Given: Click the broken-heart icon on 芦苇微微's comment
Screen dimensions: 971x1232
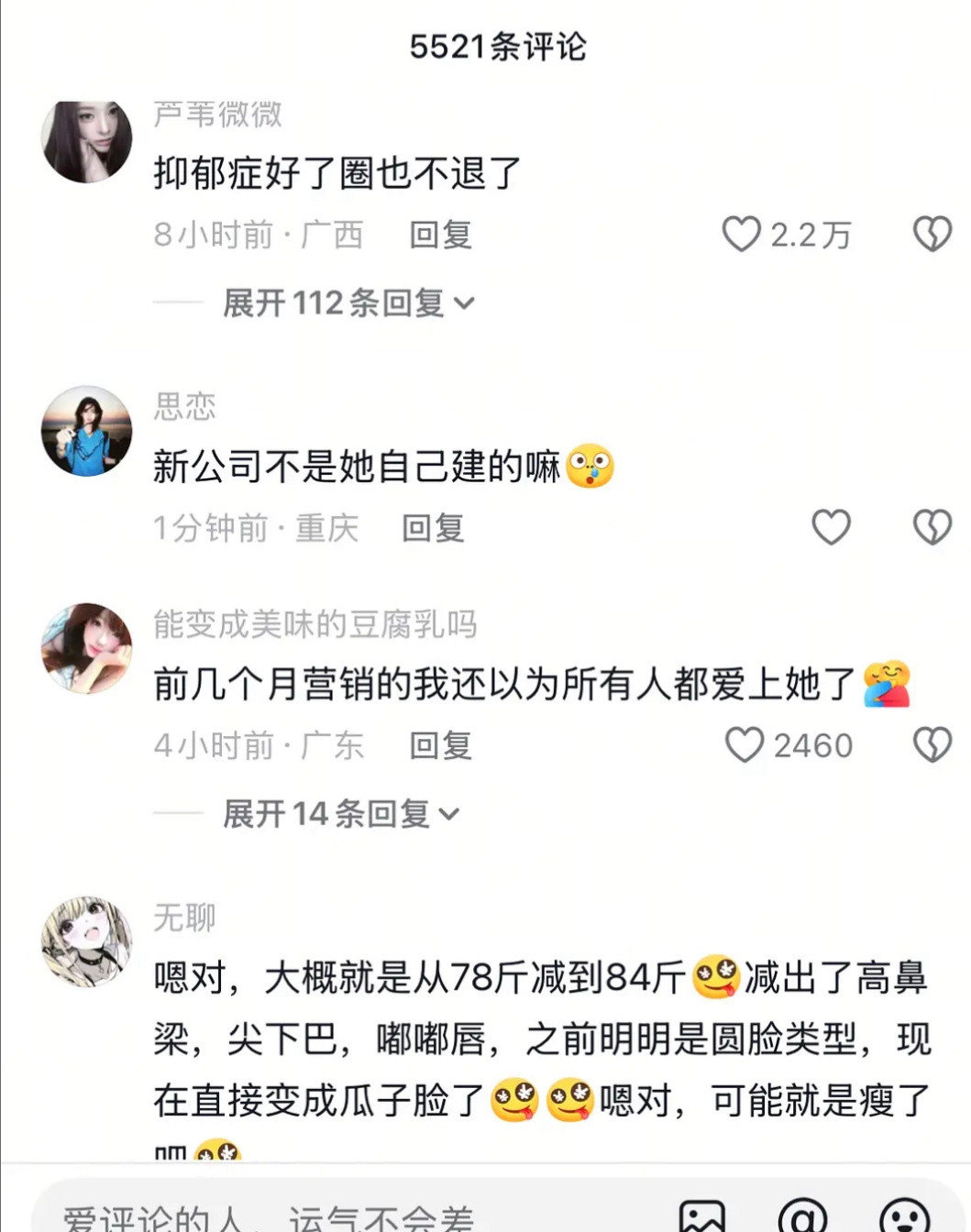Looking at the screenshot, I should coord(932,234).
